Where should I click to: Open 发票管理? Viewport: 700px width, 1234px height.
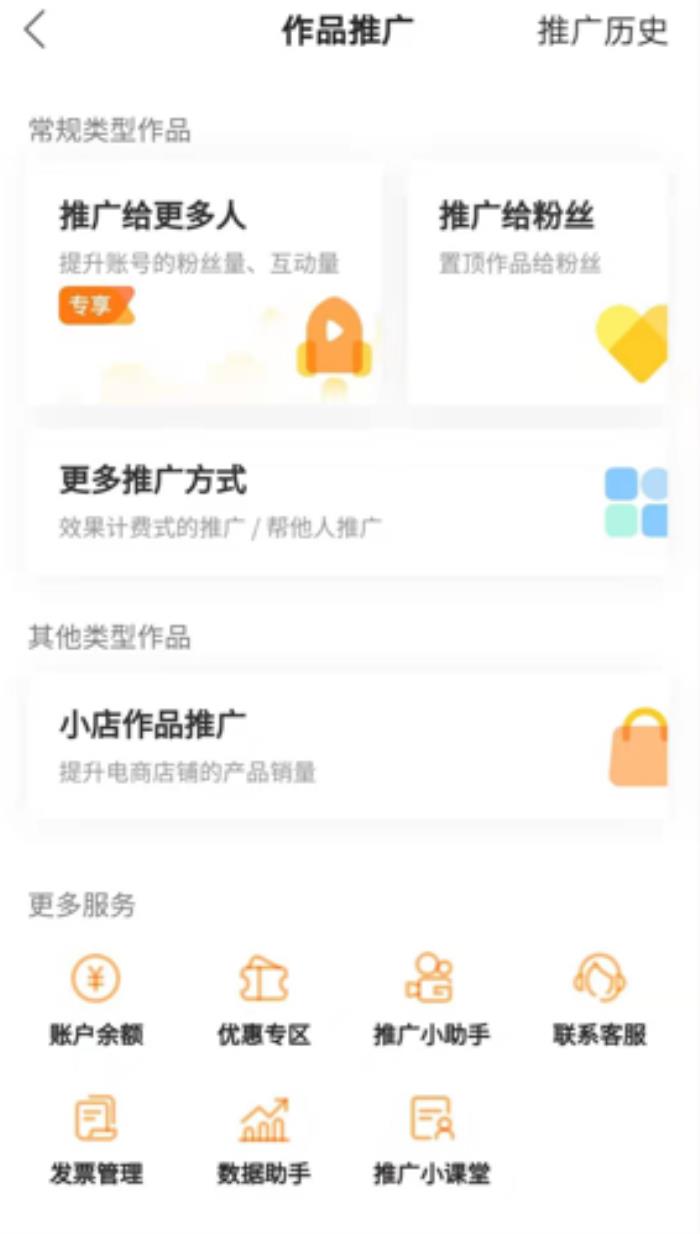[x=96, y=1137]
